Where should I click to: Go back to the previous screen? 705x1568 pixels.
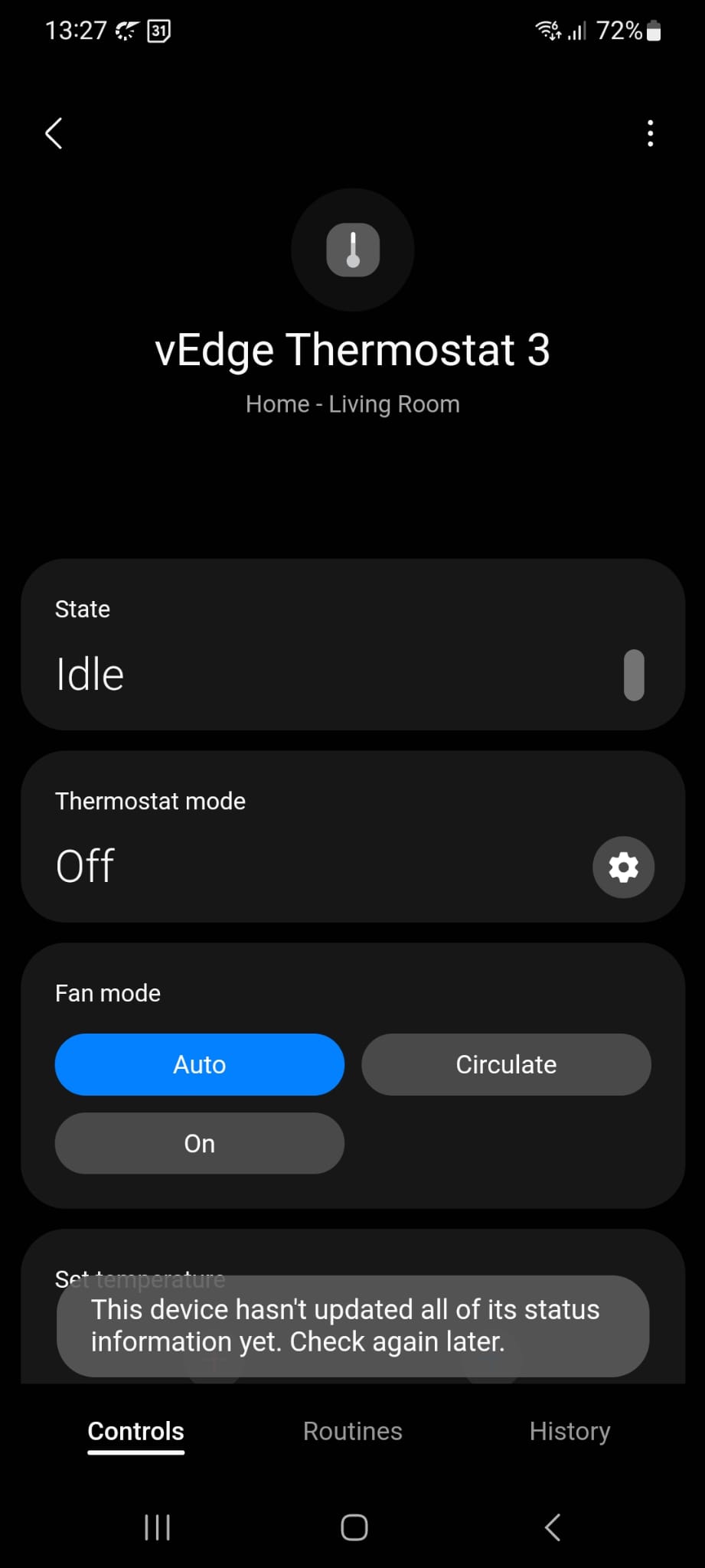pyautogui.click(x=53, y=133)
